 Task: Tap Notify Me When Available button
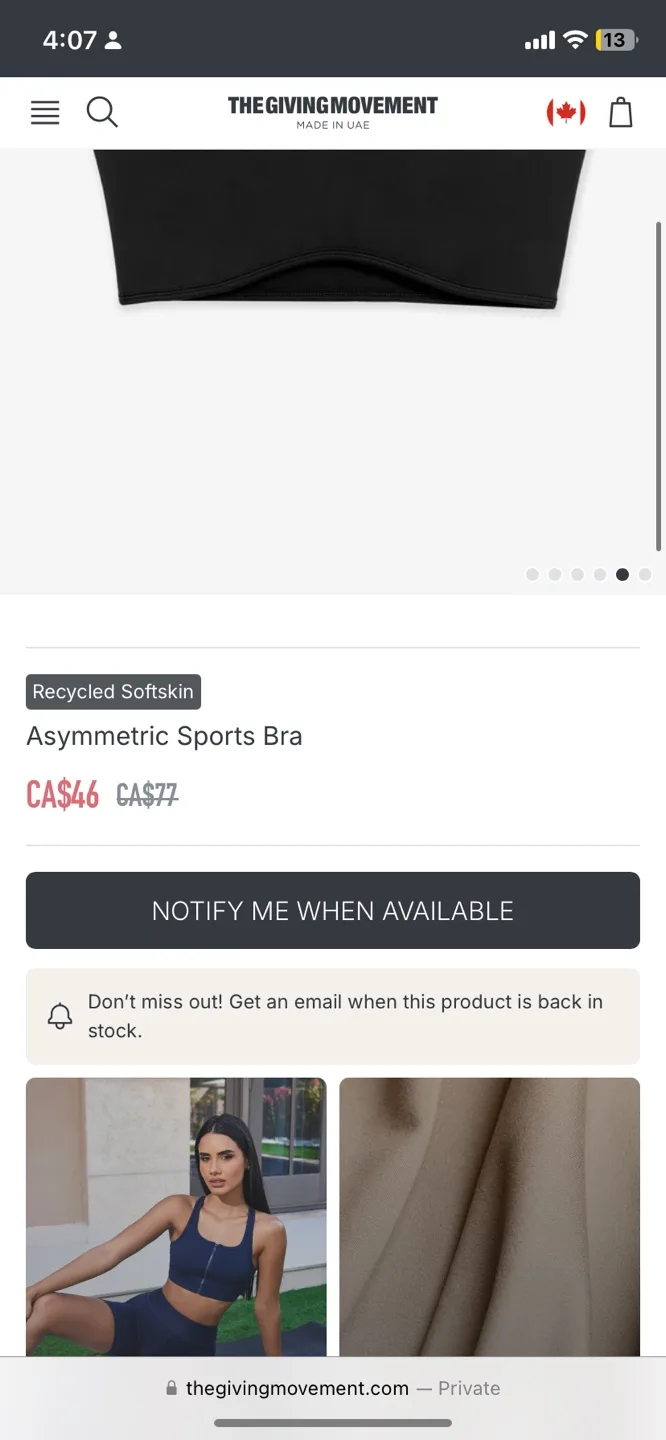332,910
